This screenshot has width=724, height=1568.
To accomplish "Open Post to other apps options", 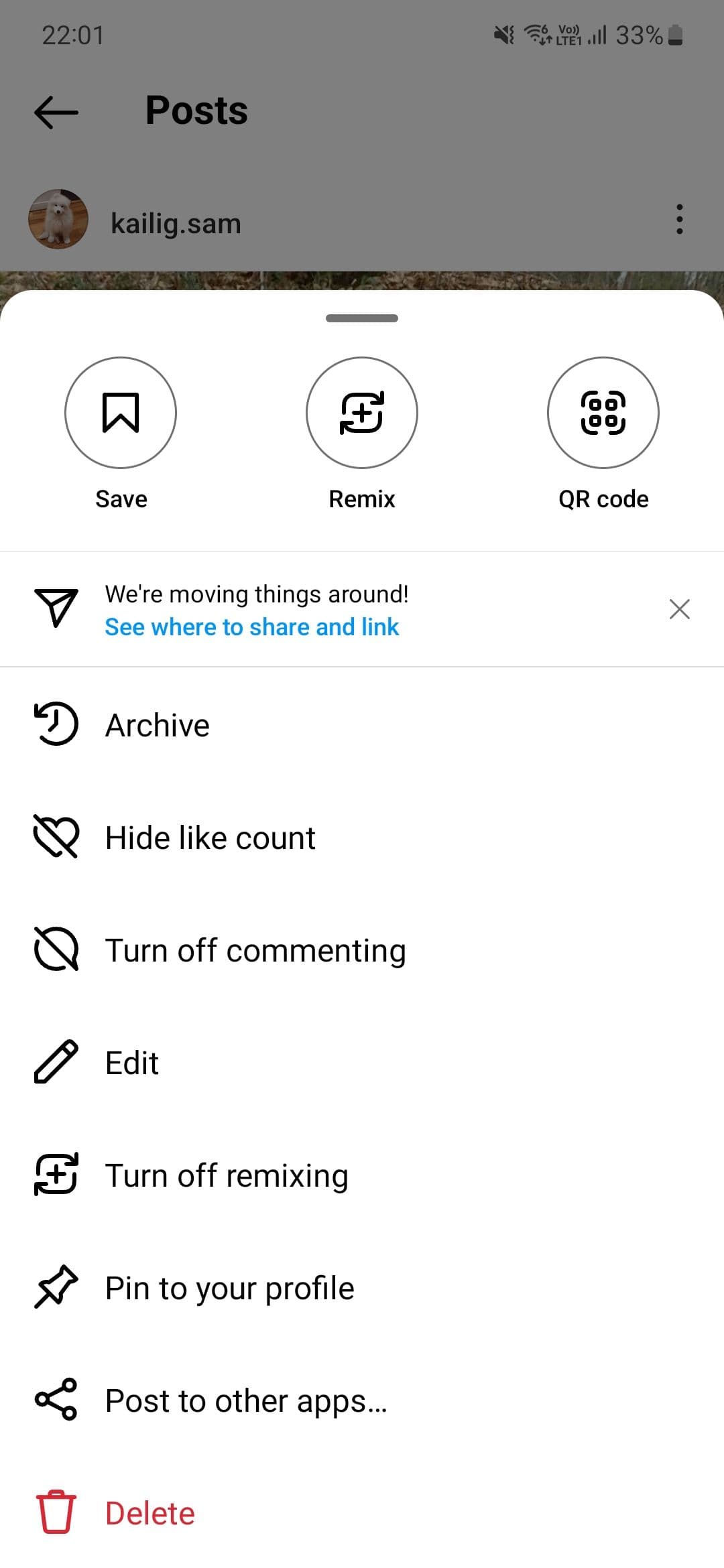I will click(246, 1400).
